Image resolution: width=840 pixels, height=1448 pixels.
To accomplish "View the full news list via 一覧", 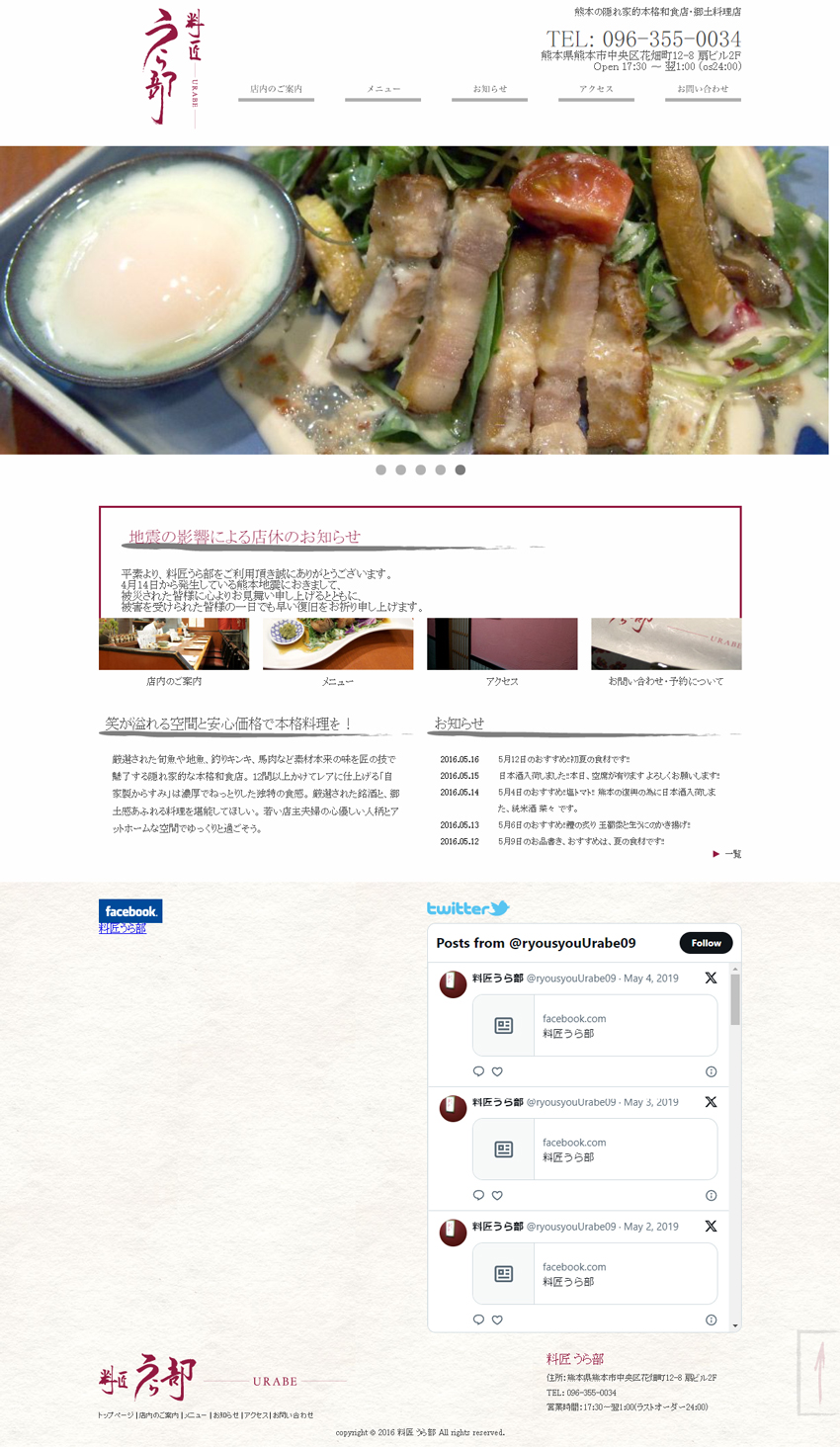I will 727,854.
